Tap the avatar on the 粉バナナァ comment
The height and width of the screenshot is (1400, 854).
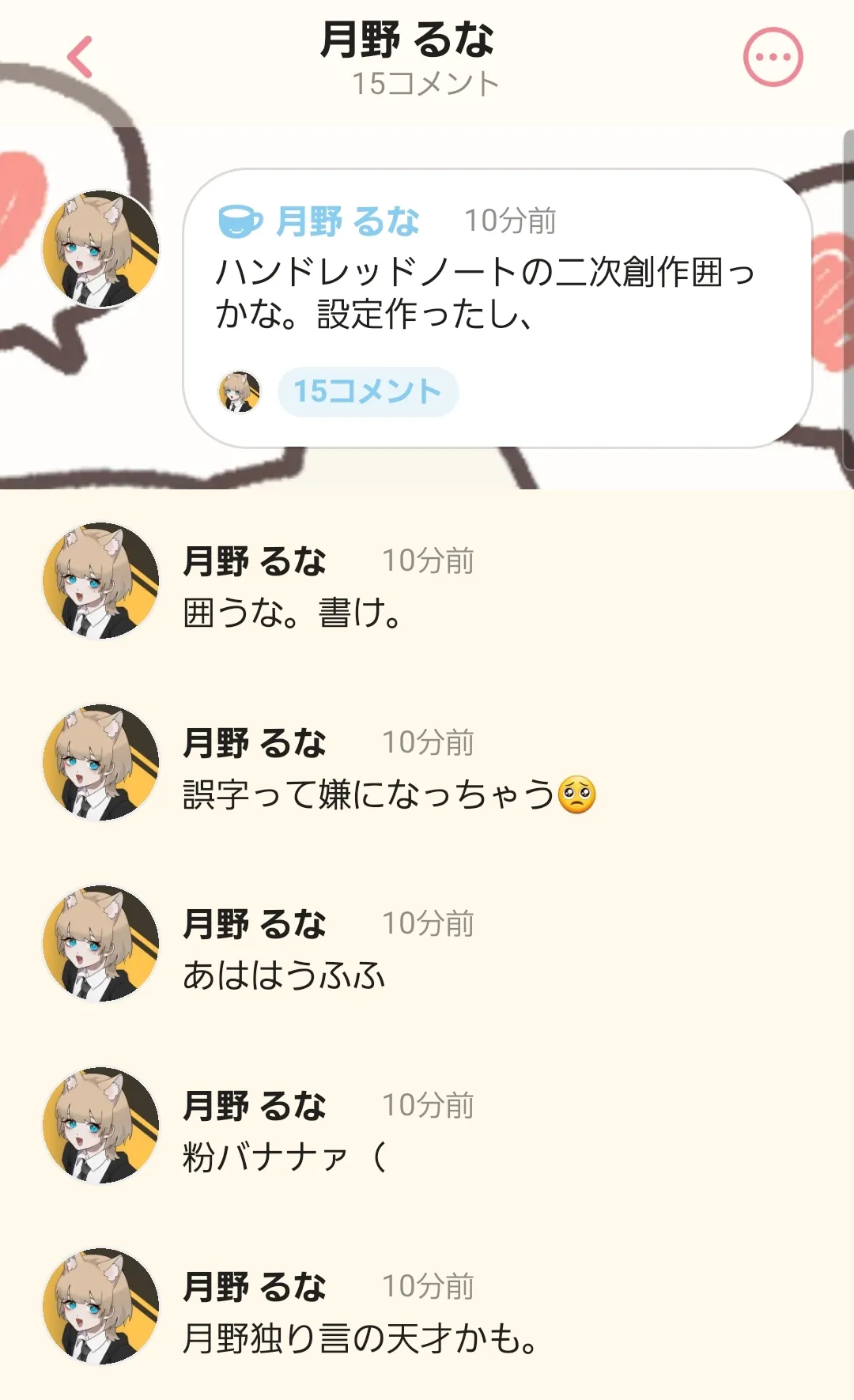coord(100,1126)
